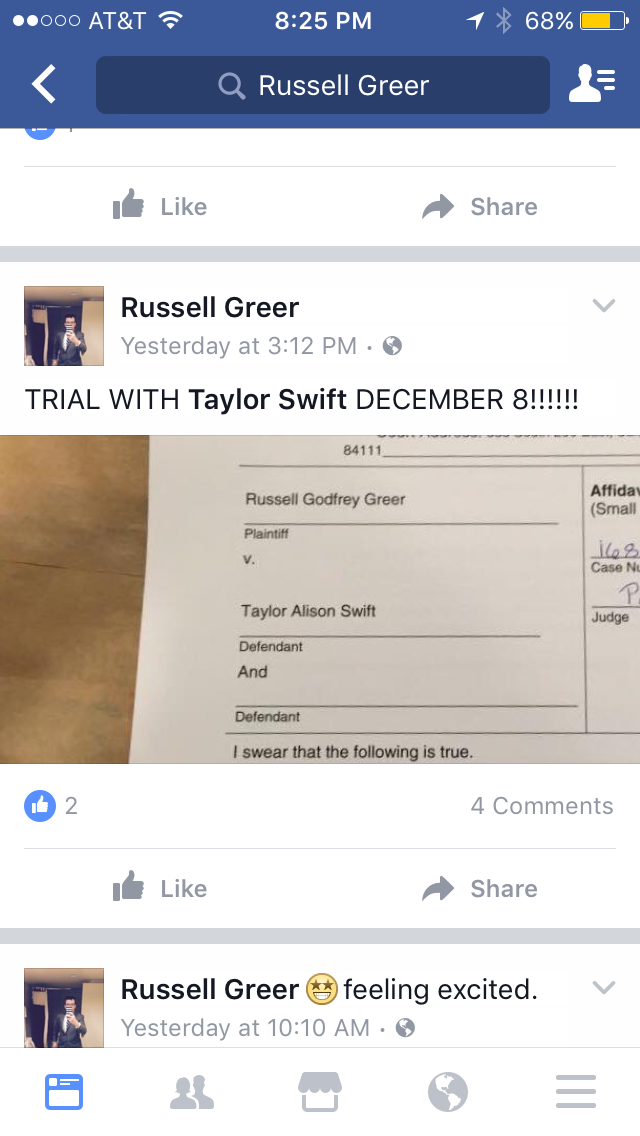Open the court document photo in the post
The height and width of the screenshot is (1136, 640).
320,599
